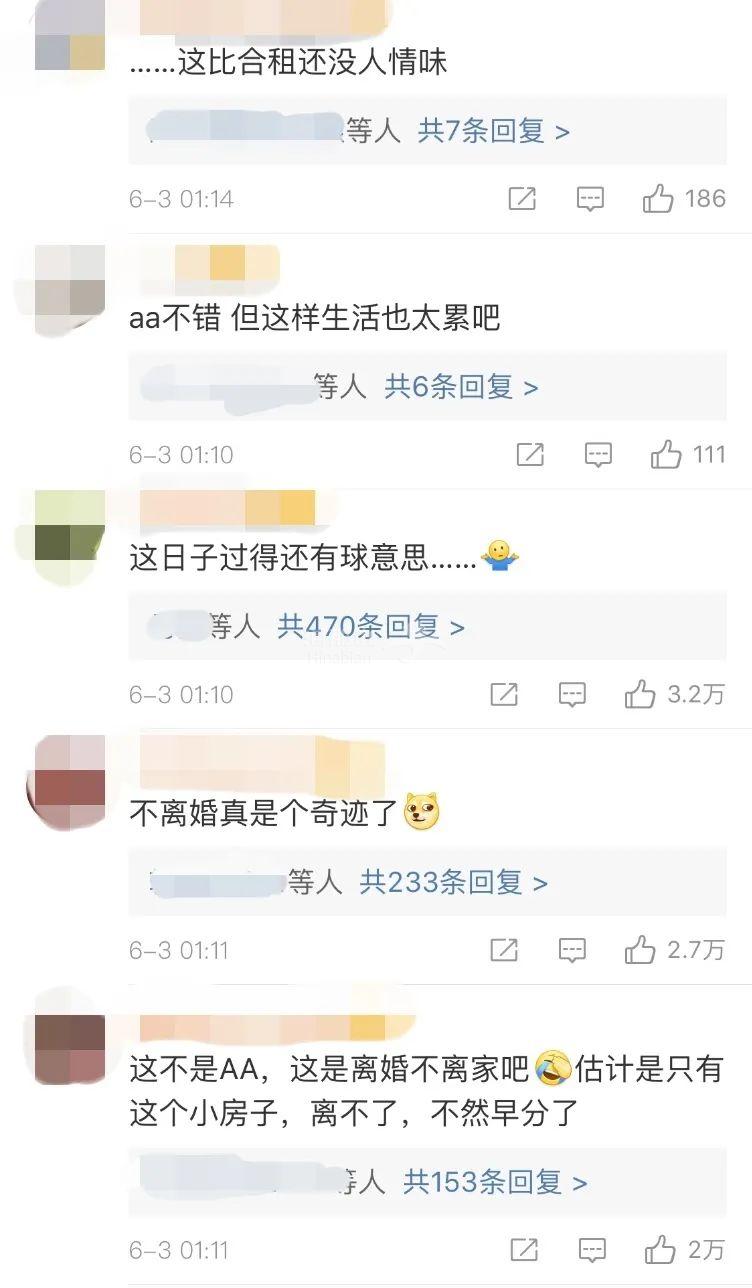Image resolution: width=752 pixels, height=1288 pixels.
Task: Reply to the comment 'aa不错 但这样生活也太累吧'
Action: 598,455
